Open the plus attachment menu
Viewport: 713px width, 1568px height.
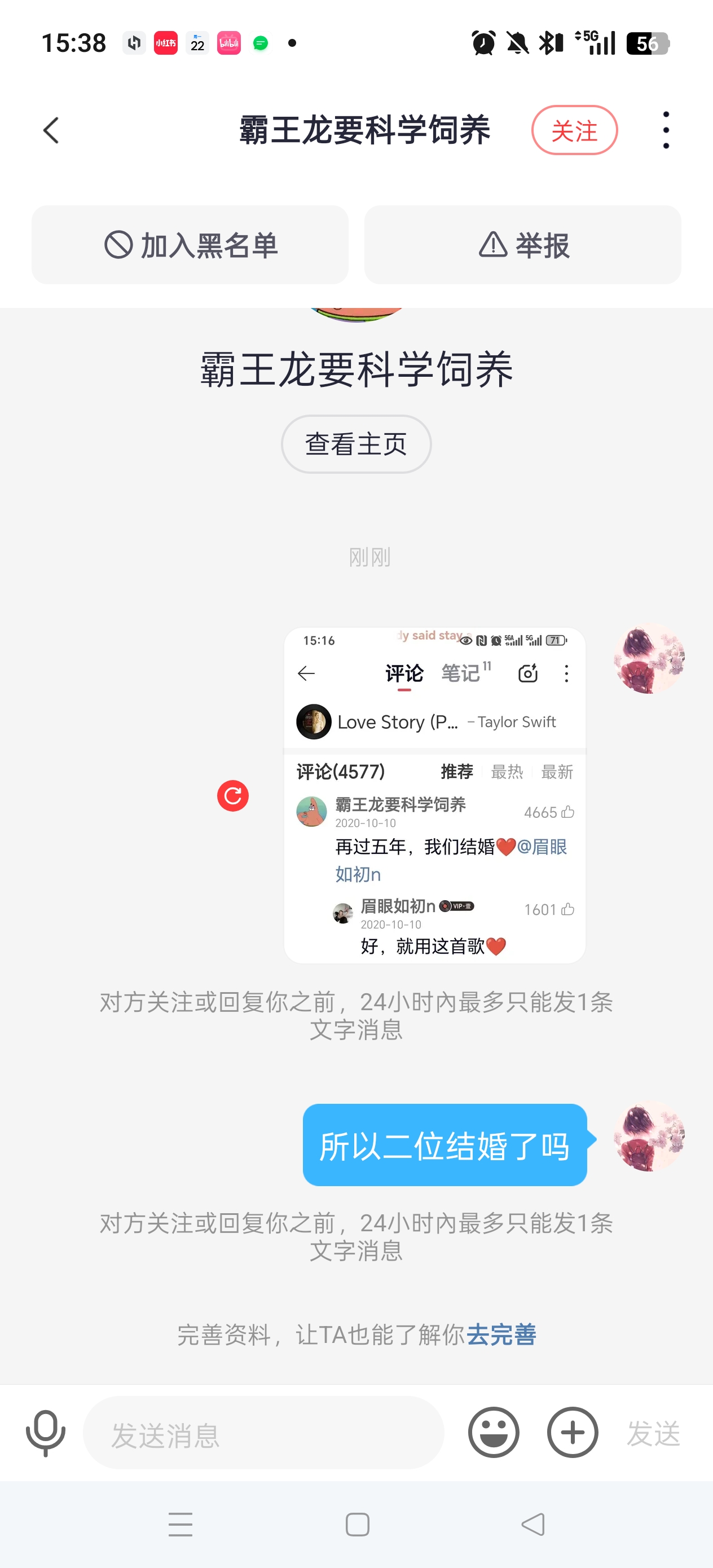[573, 1433]
